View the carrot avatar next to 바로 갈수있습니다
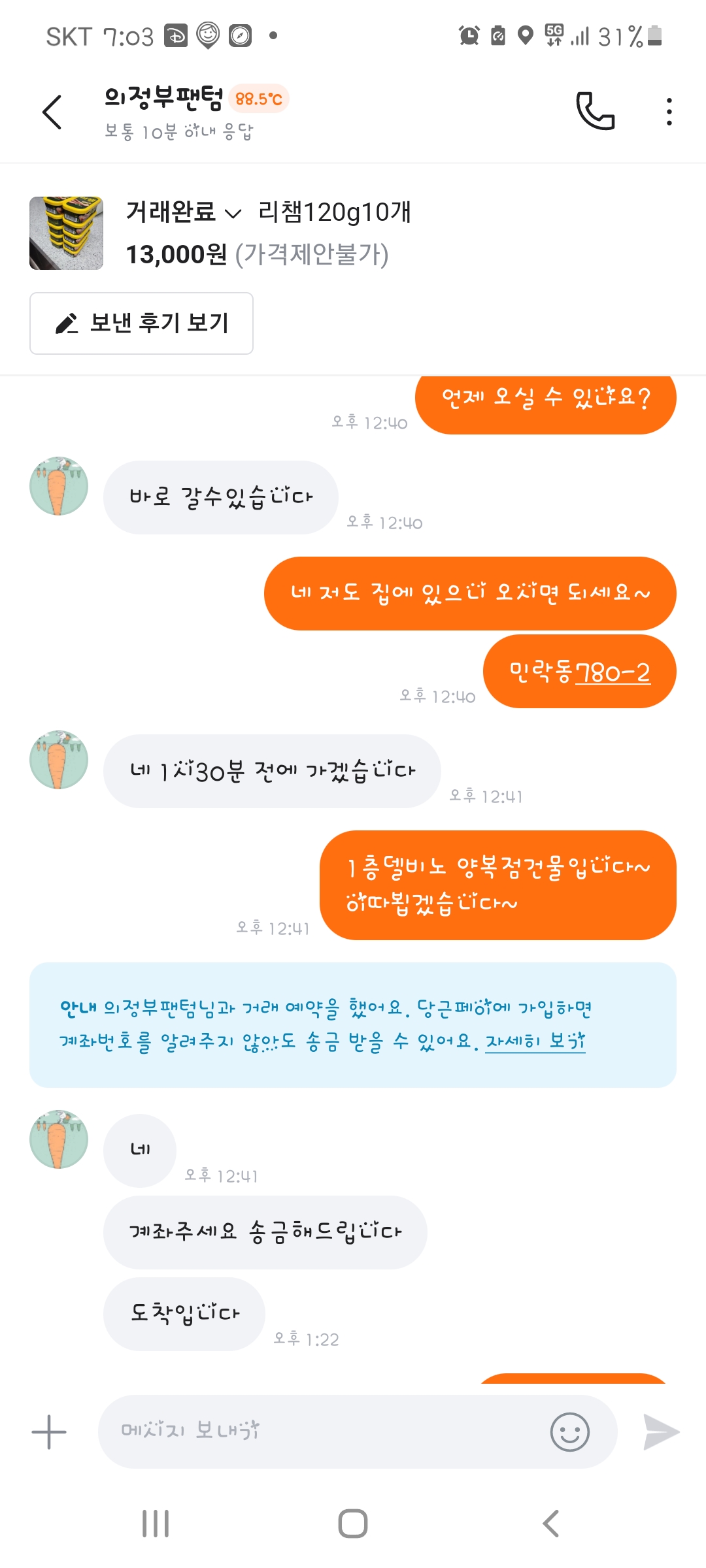This screenshot has width=706, height=1568. click(59, 486)
